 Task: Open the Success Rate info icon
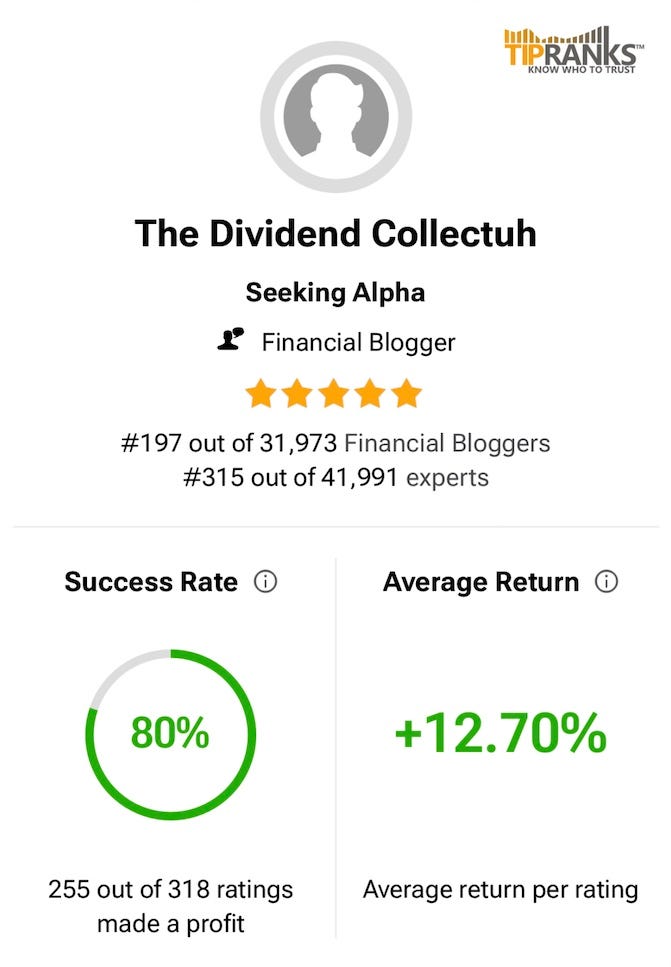(265, 582)
